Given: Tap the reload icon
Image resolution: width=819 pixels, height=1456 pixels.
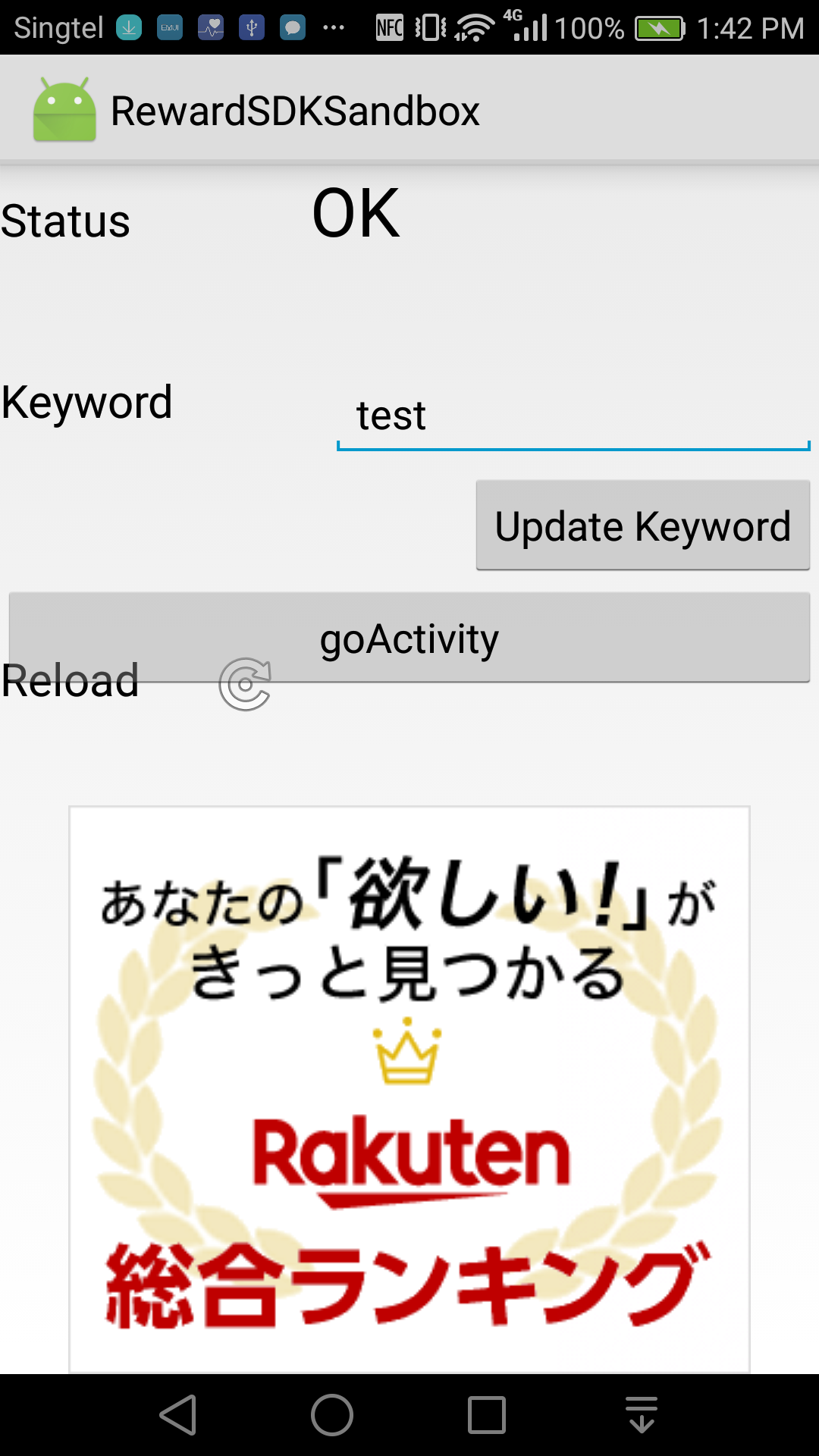Looking at the screenshot, I should pyautogui.click(x=245, y=684).
